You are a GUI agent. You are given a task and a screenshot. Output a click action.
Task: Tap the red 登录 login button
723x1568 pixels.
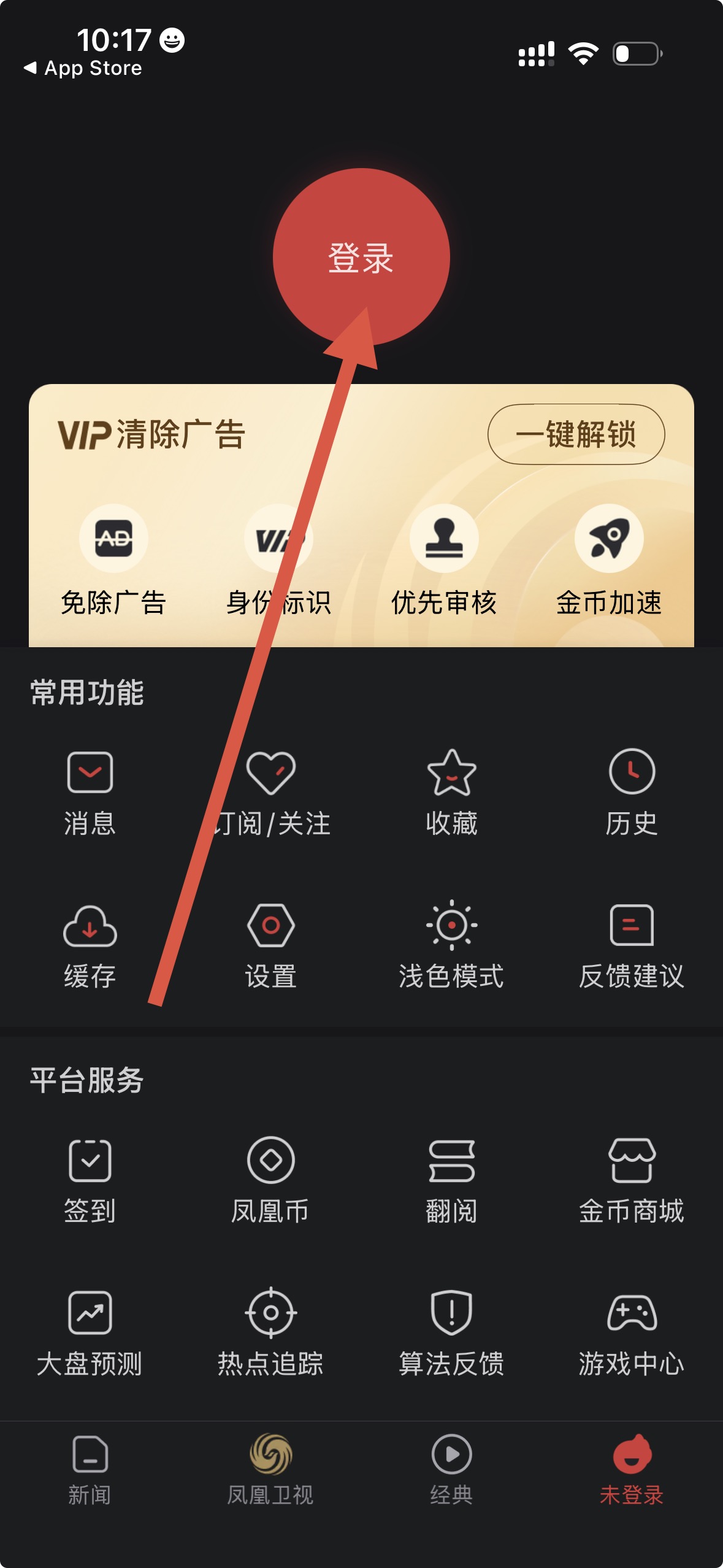pyautogui.click(x=361, y=257)
